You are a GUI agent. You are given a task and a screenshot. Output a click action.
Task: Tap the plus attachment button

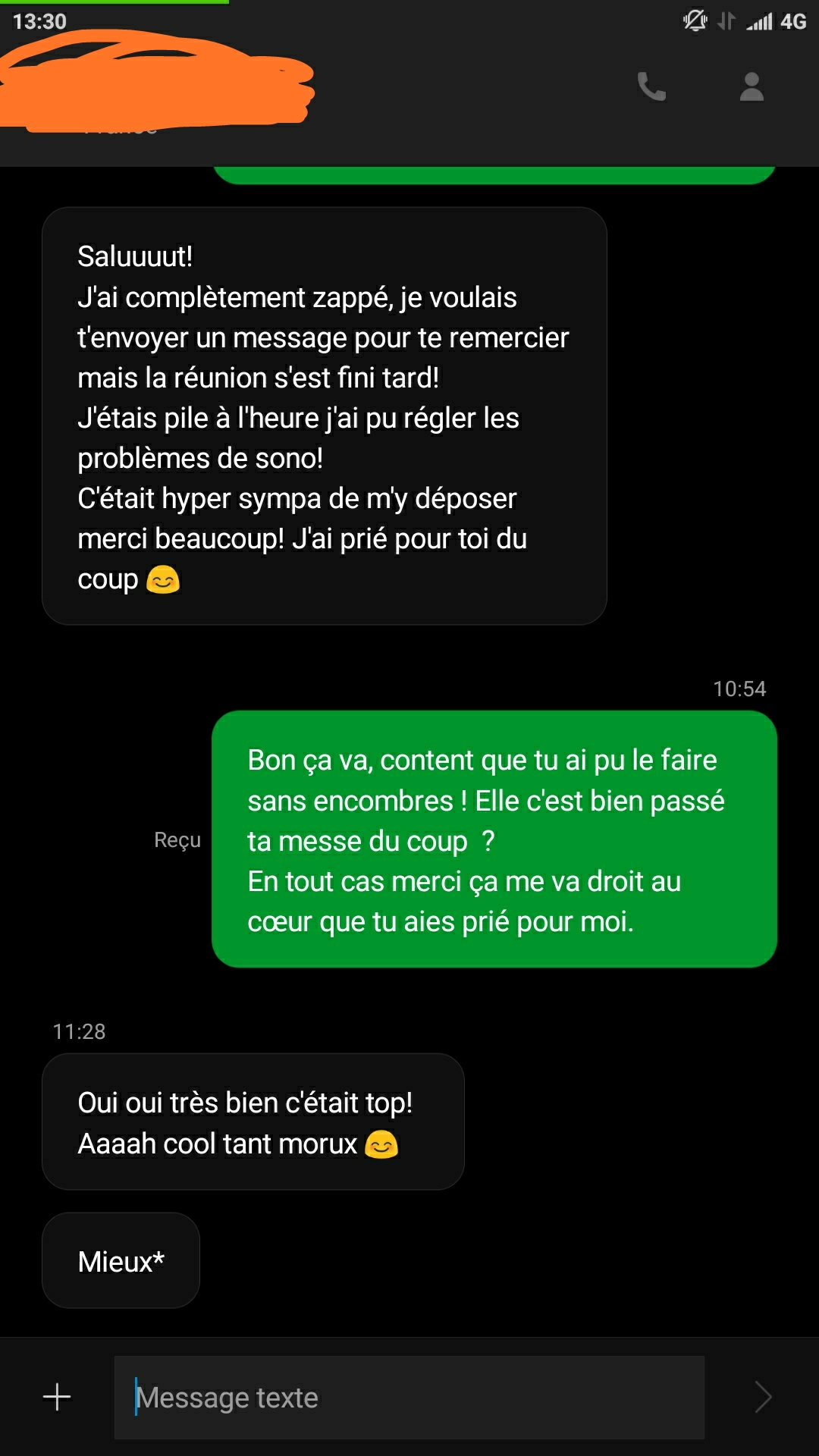point(57,1397)
